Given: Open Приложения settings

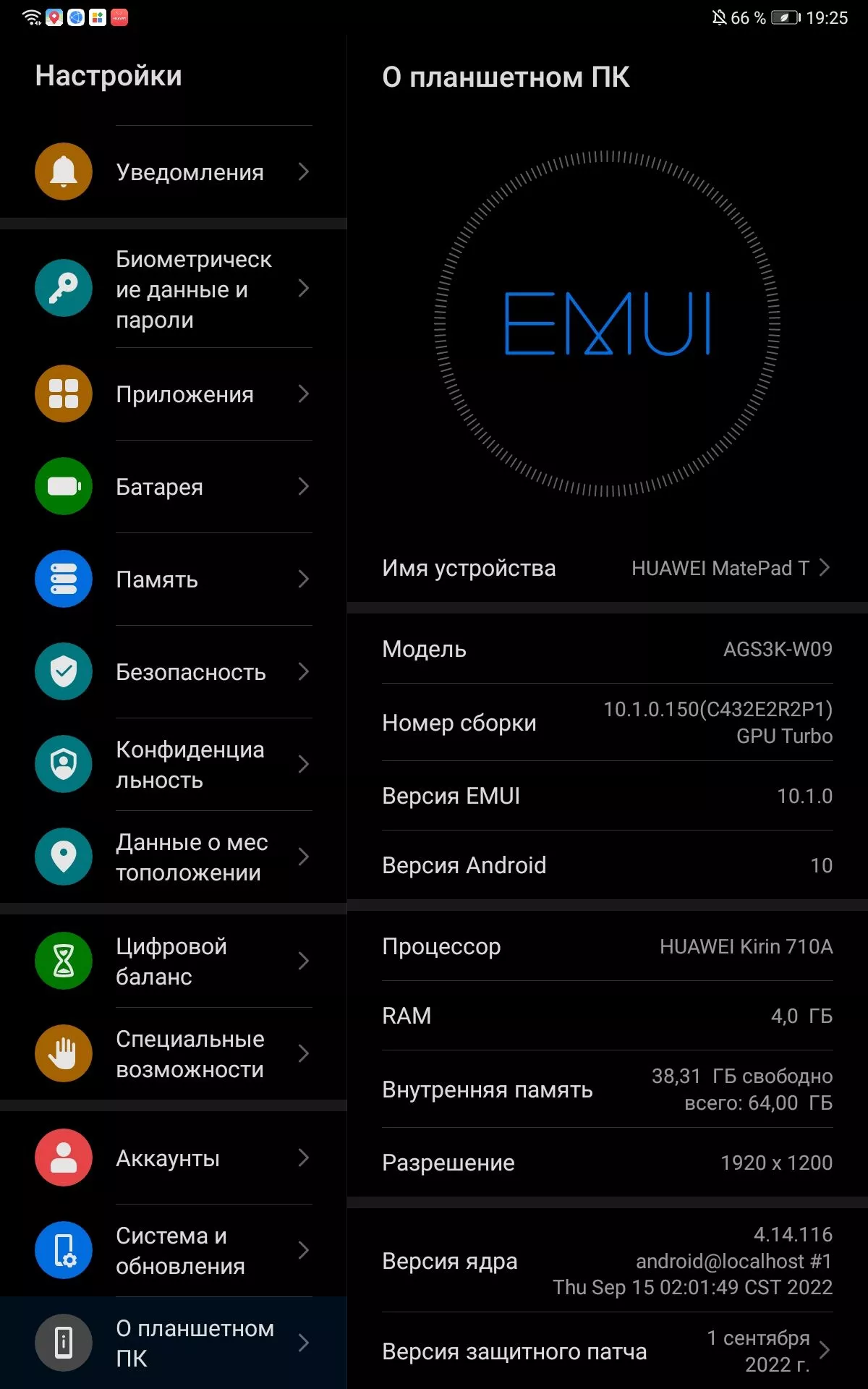Looking at the screenshot, I should tap(185, 394).
